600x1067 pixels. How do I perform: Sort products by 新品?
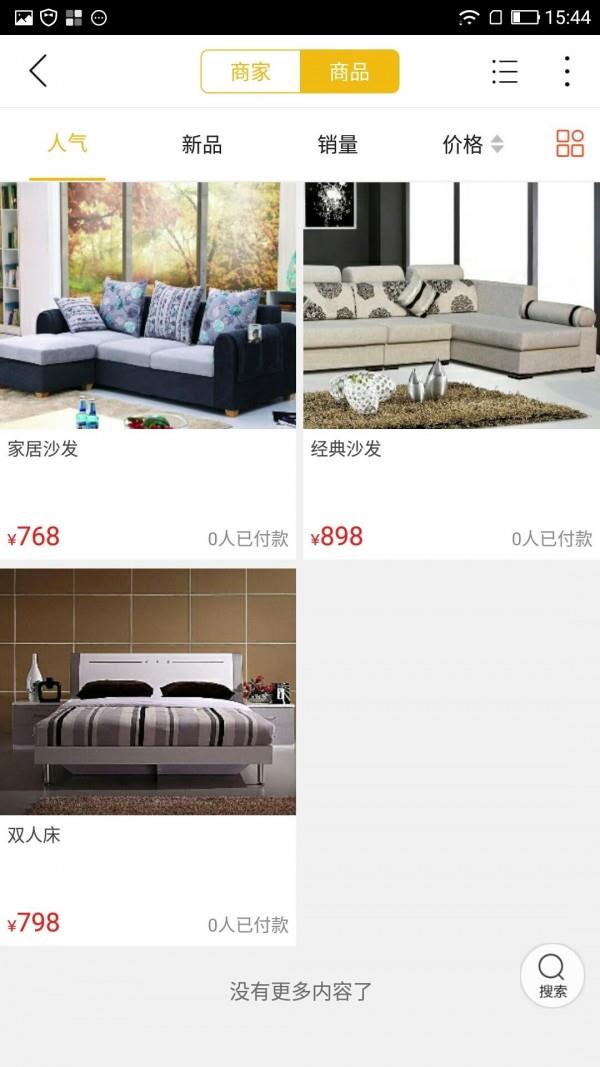coord(201,145)
